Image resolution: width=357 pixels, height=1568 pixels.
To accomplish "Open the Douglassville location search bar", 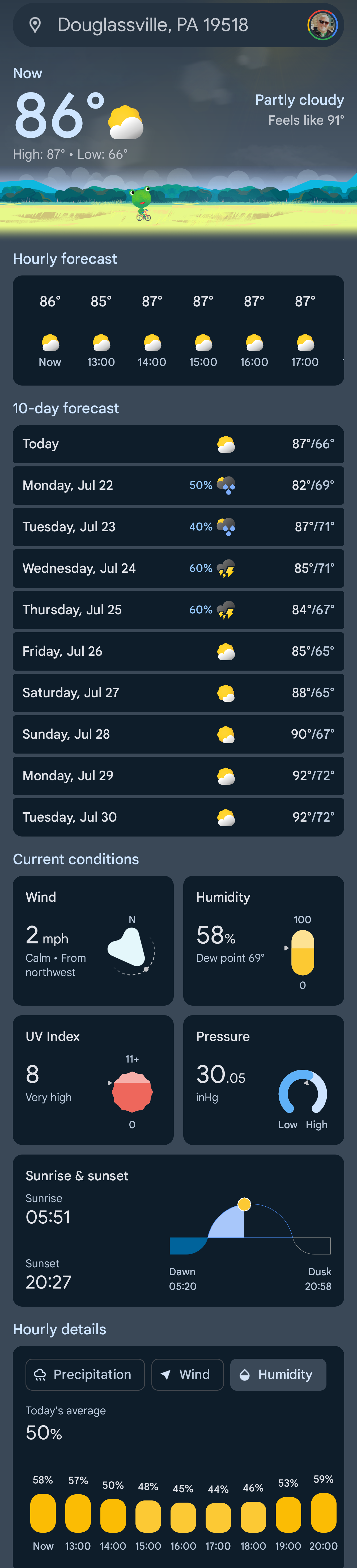I will (x=152, y=25).
